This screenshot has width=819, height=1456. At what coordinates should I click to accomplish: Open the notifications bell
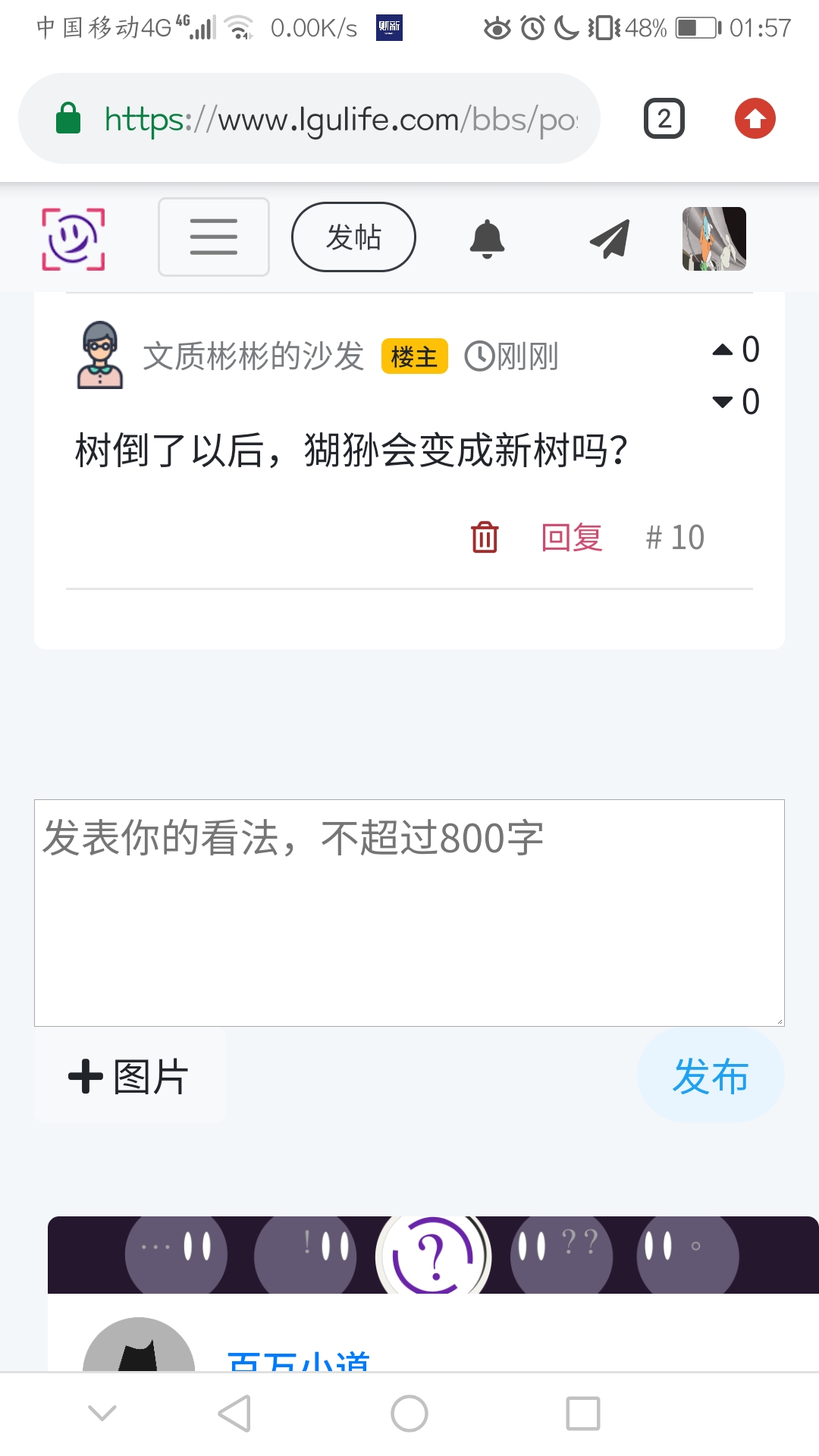click(x=487, y=239)
